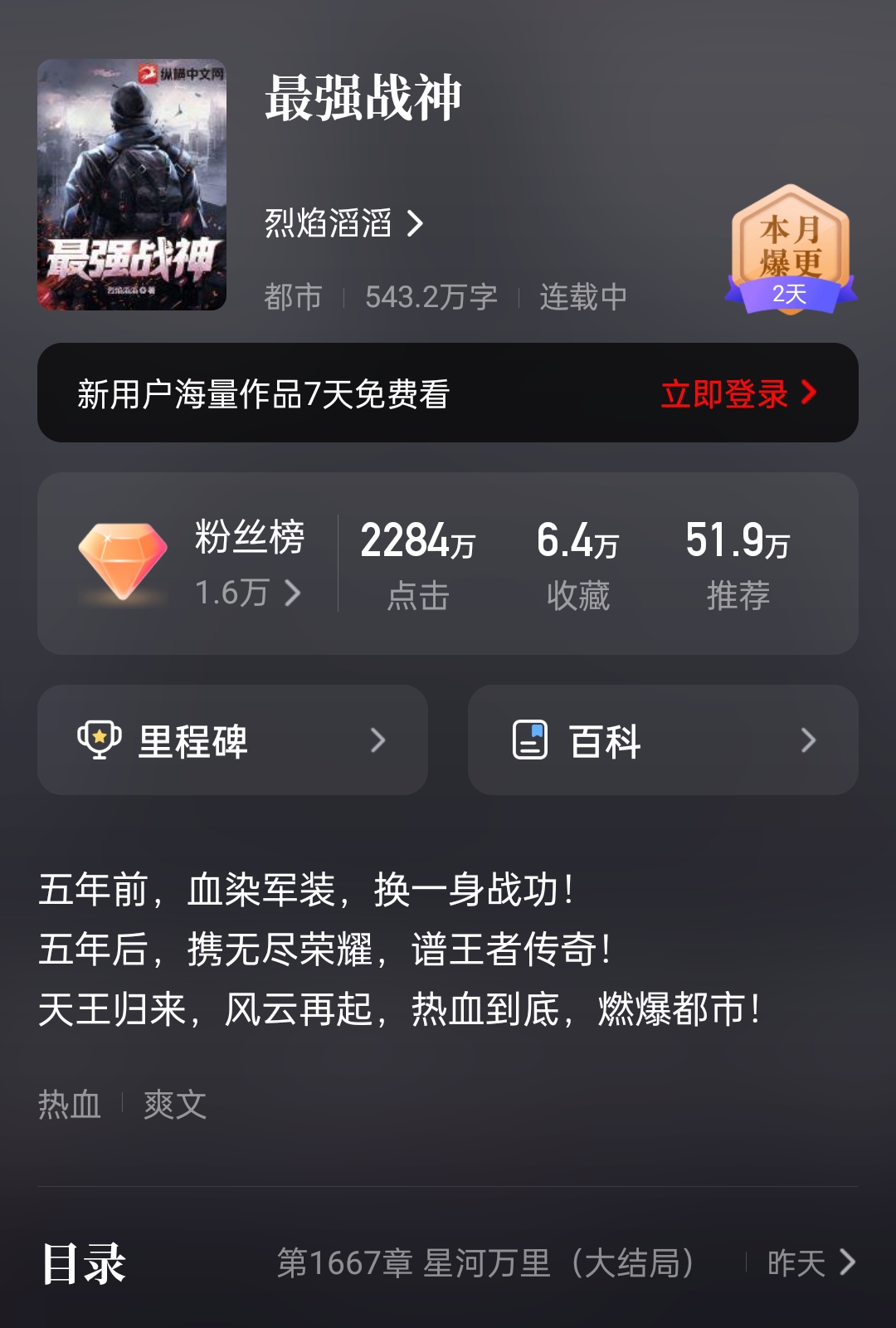896x1328 pixels.
Task: Click the 2天 ribbon under the badge
Action: (791, 292)
